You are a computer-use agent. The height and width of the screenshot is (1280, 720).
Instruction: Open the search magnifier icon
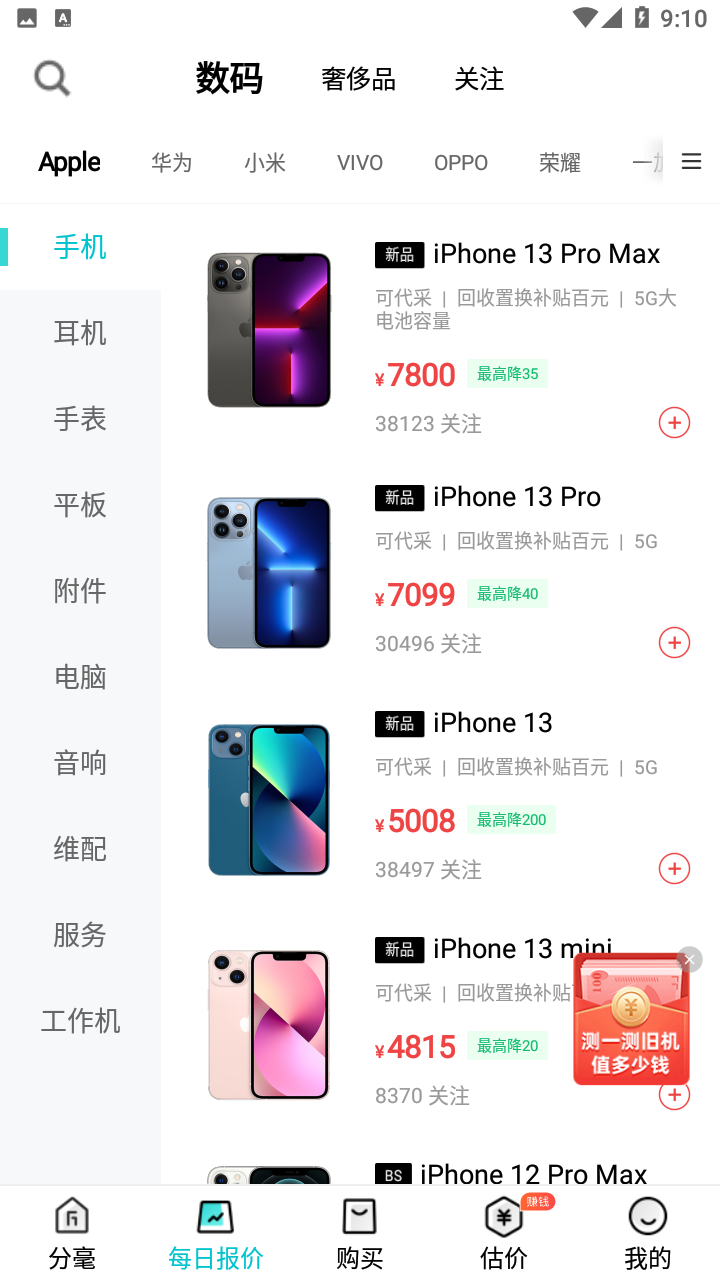51,77
